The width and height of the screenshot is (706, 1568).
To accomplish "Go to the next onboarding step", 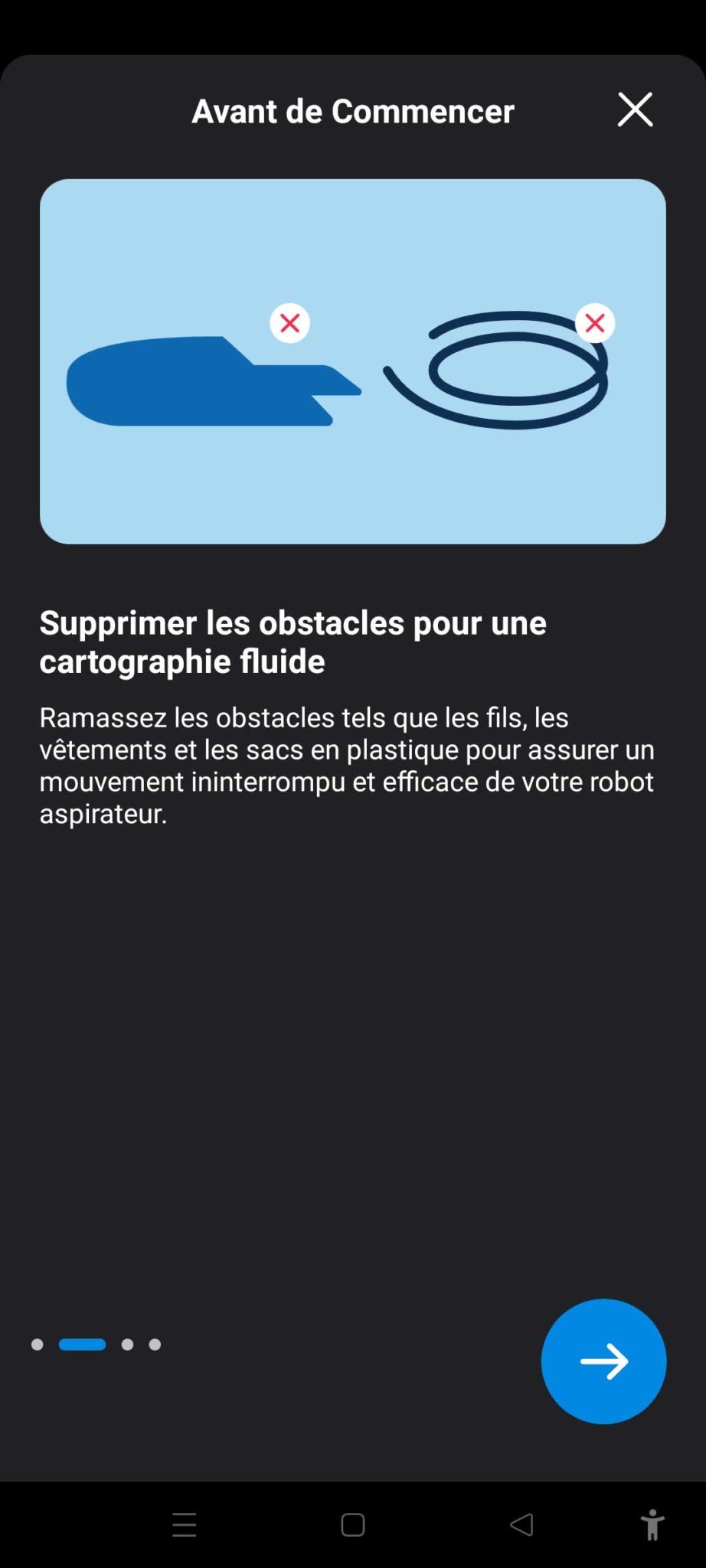I will (x=603, y=1361).
